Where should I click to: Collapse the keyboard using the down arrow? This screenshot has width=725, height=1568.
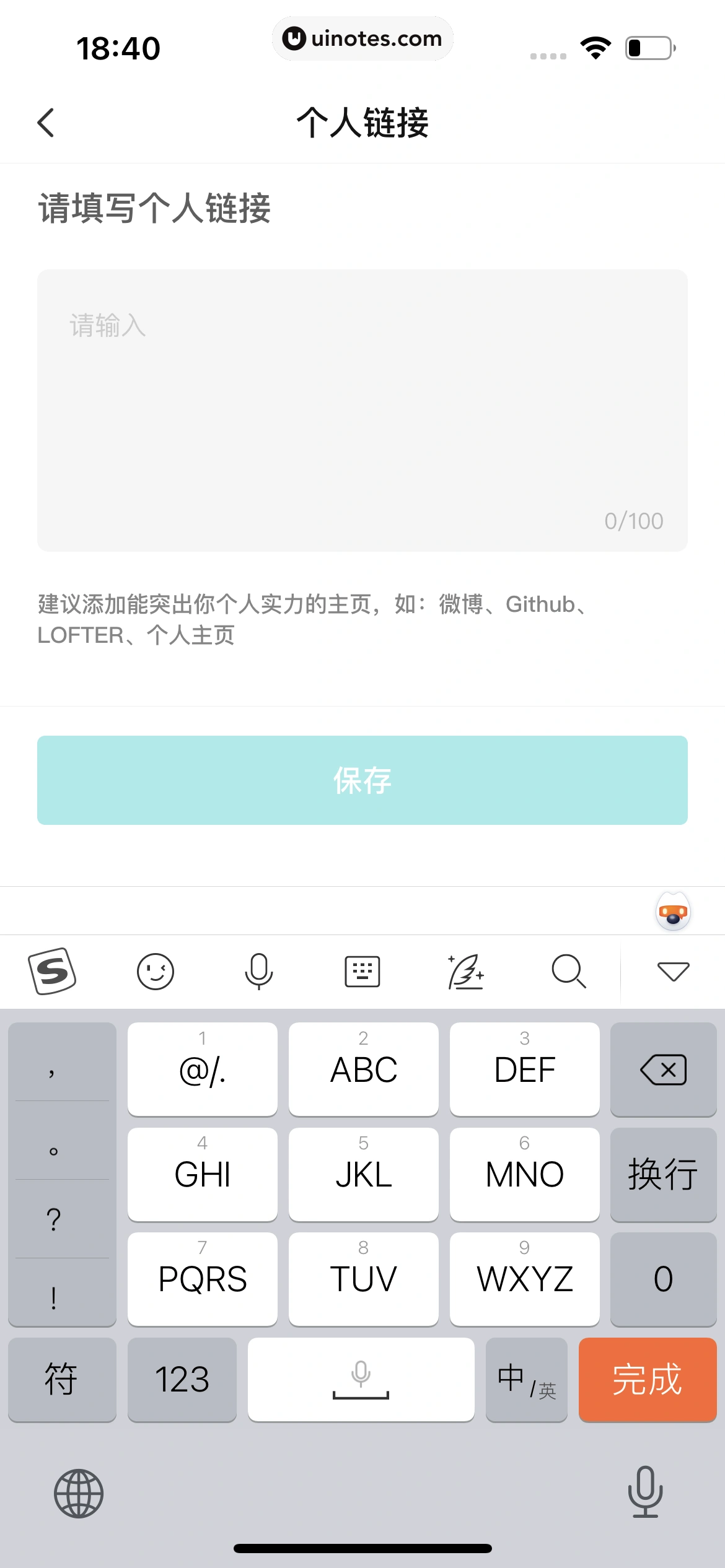(x=672, y=971)
